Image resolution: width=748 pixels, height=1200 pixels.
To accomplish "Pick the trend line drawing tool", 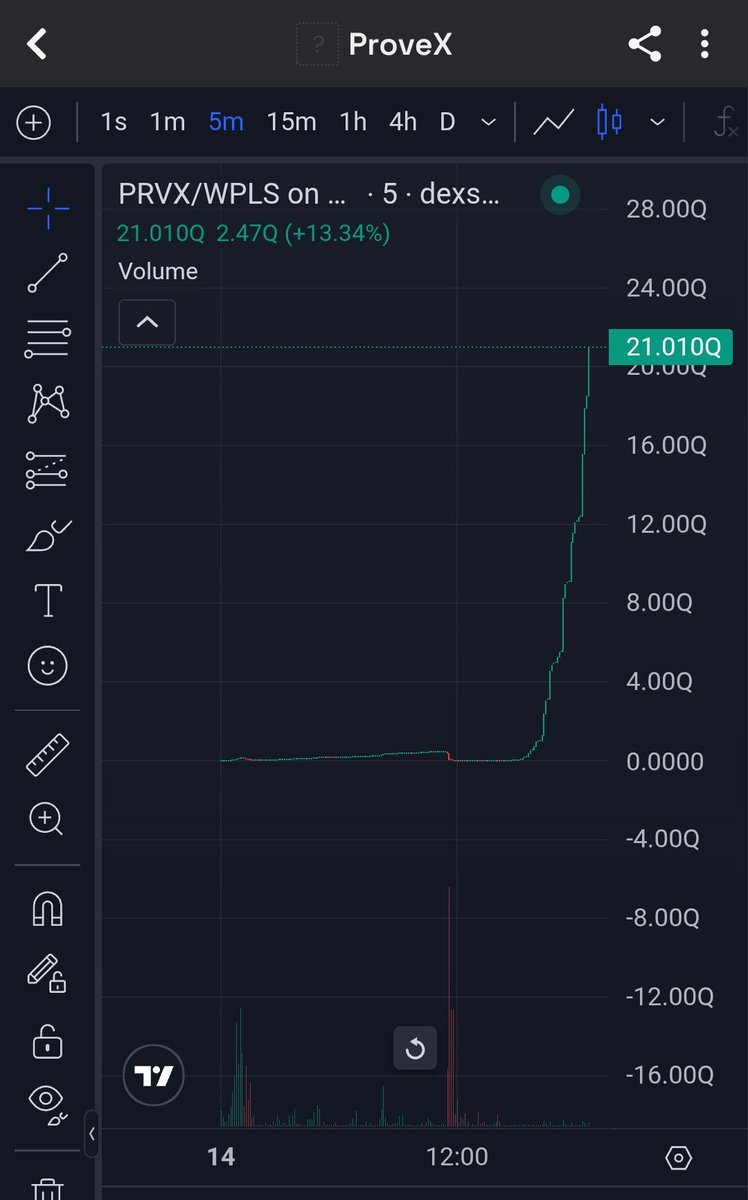I will pyautogui.click(x=47, y=273).
